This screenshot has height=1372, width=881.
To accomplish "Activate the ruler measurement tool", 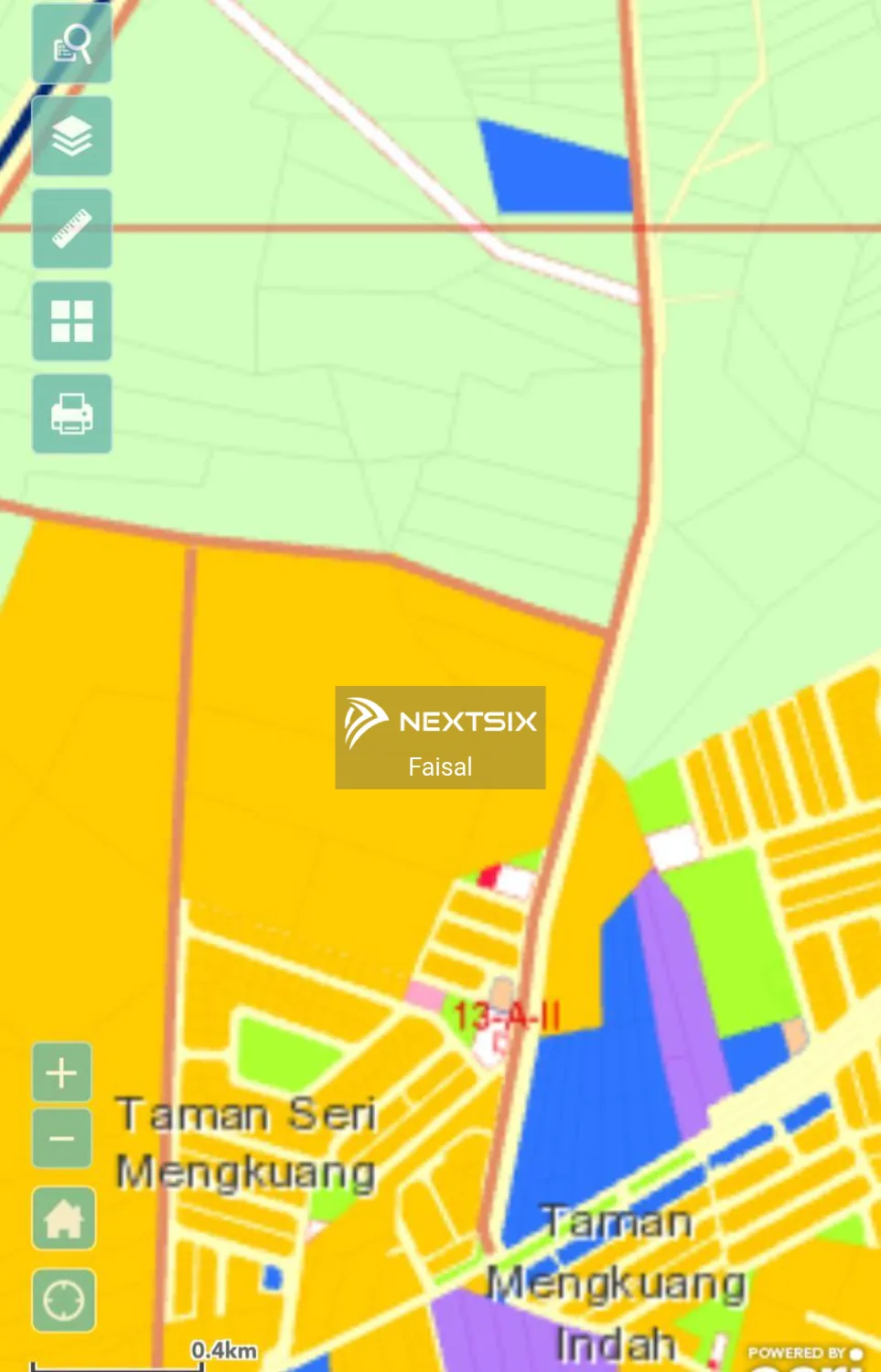I will coord(71,229).
